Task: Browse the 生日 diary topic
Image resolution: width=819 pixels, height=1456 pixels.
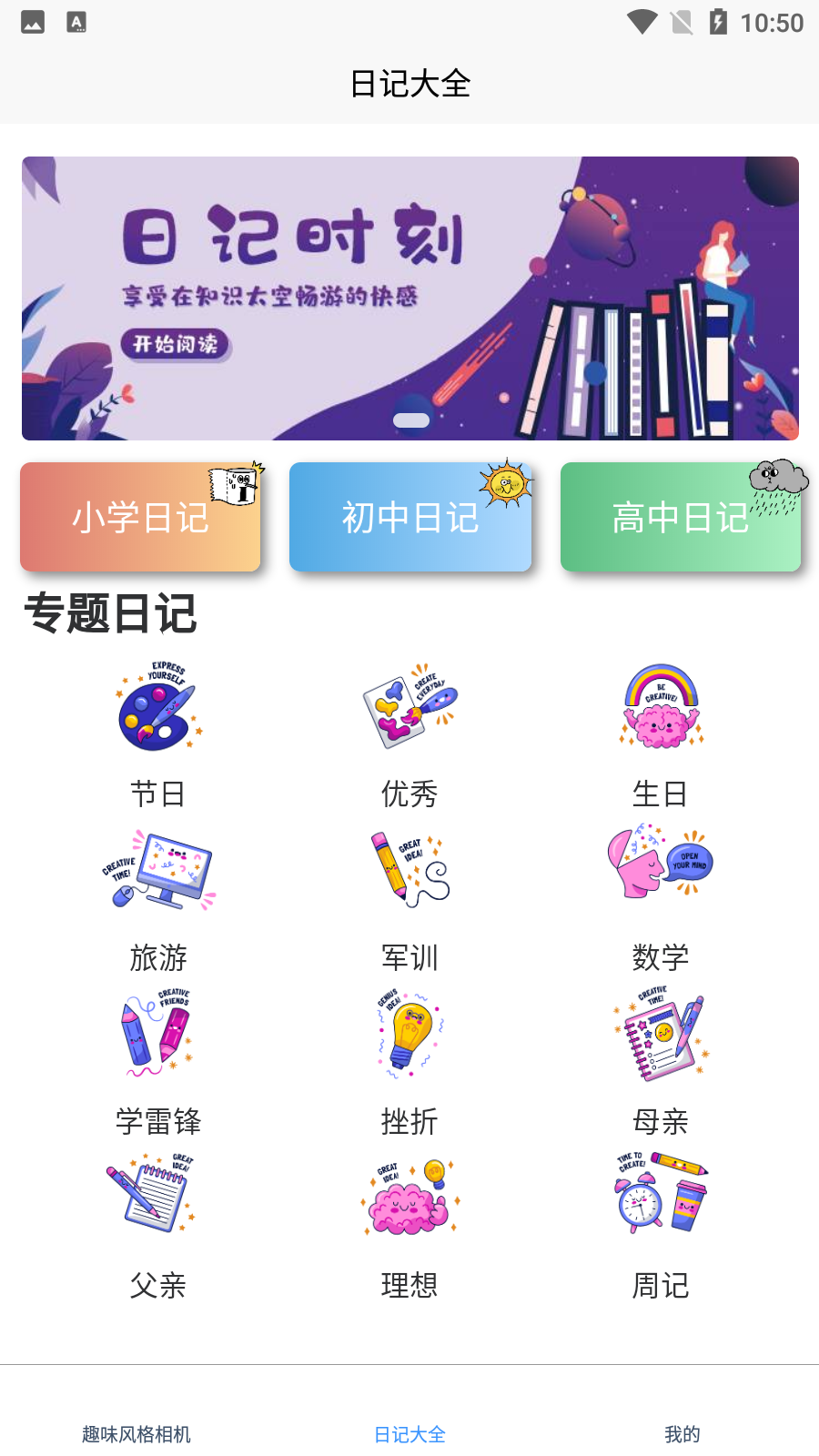Action: [661, 733]
